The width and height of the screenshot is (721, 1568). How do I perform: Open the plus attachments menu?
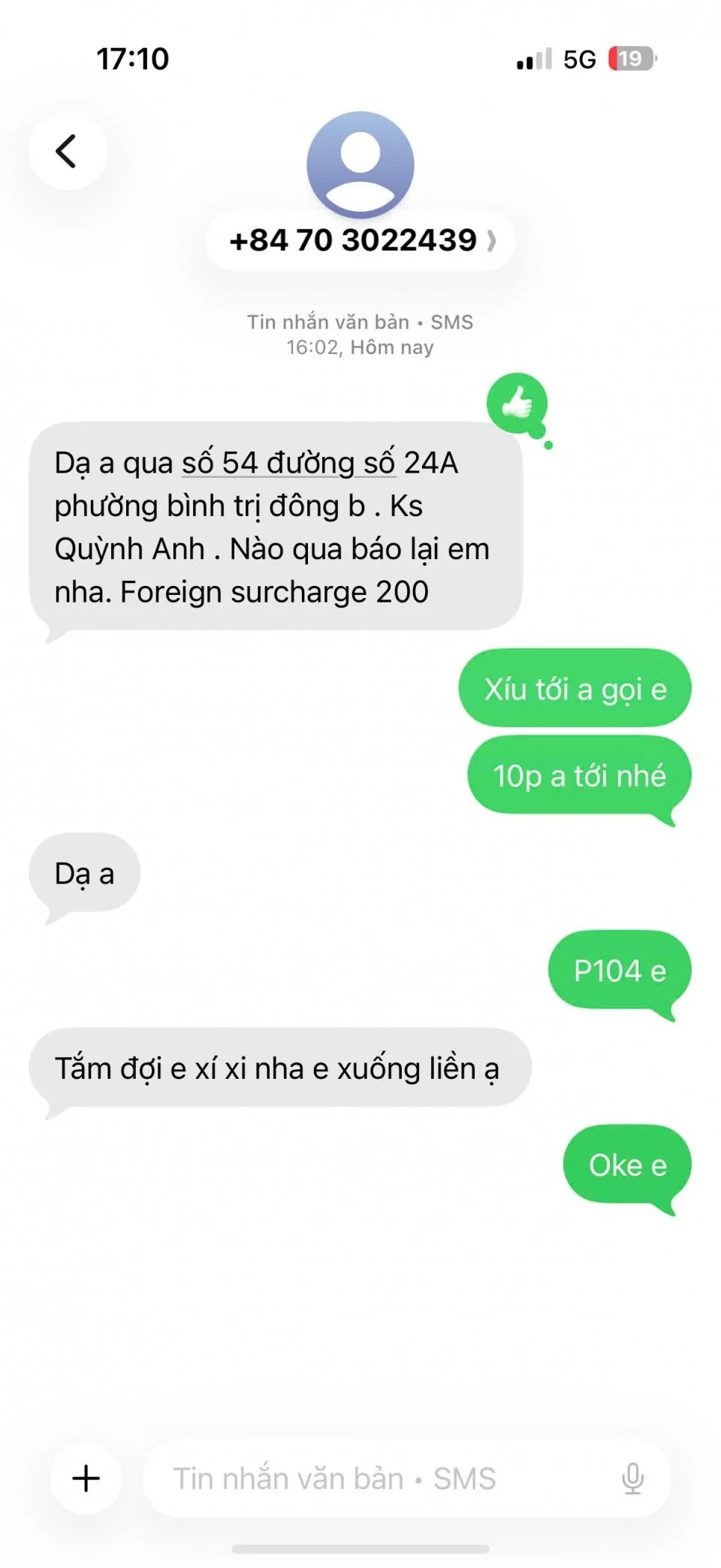[86, 1478]
